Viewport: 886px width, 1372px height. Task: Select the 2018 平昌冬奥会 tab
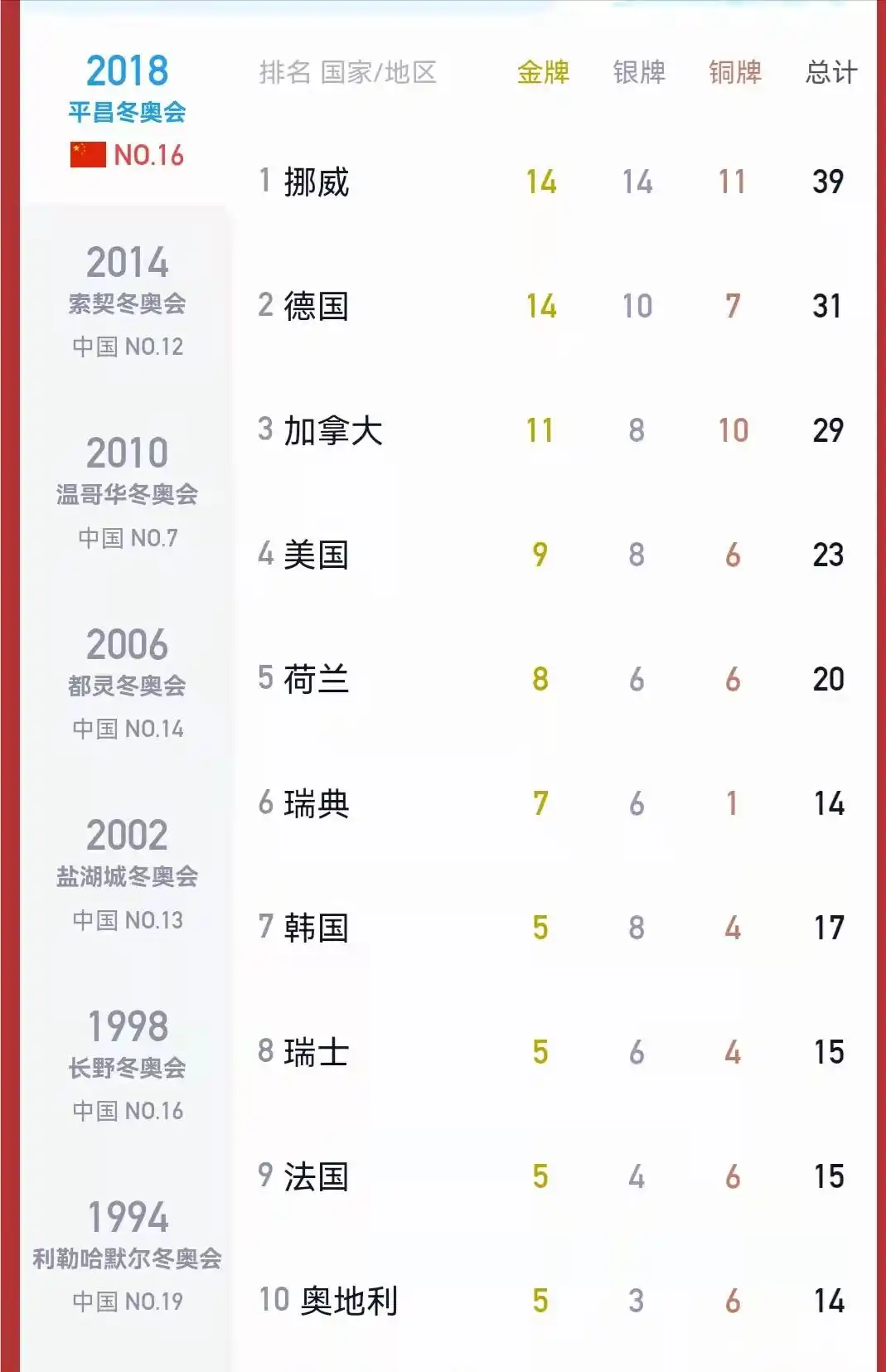(127, 109)
